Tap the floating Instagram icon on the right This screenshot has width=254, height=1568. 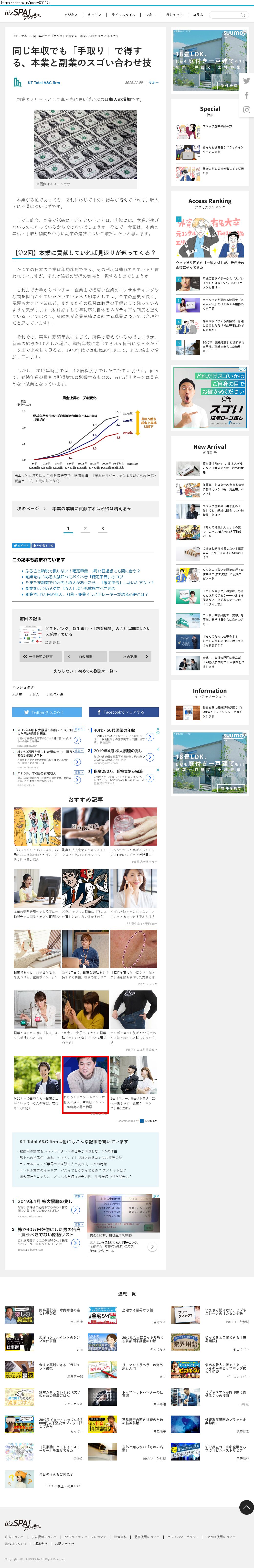click(x=246, y=110)
